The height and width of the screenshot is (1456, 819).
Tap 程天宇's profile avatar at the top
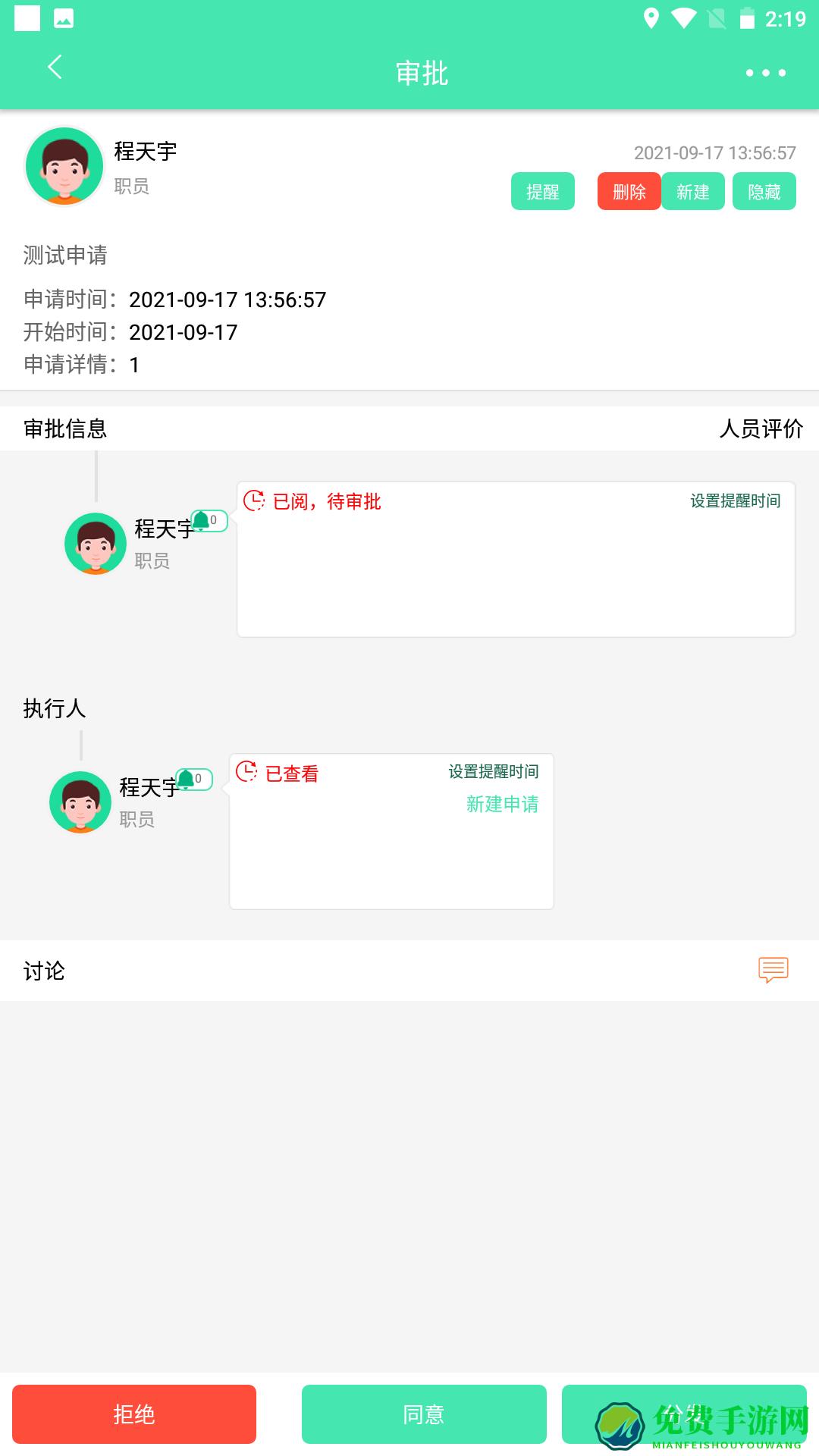[x=64, y=165]
